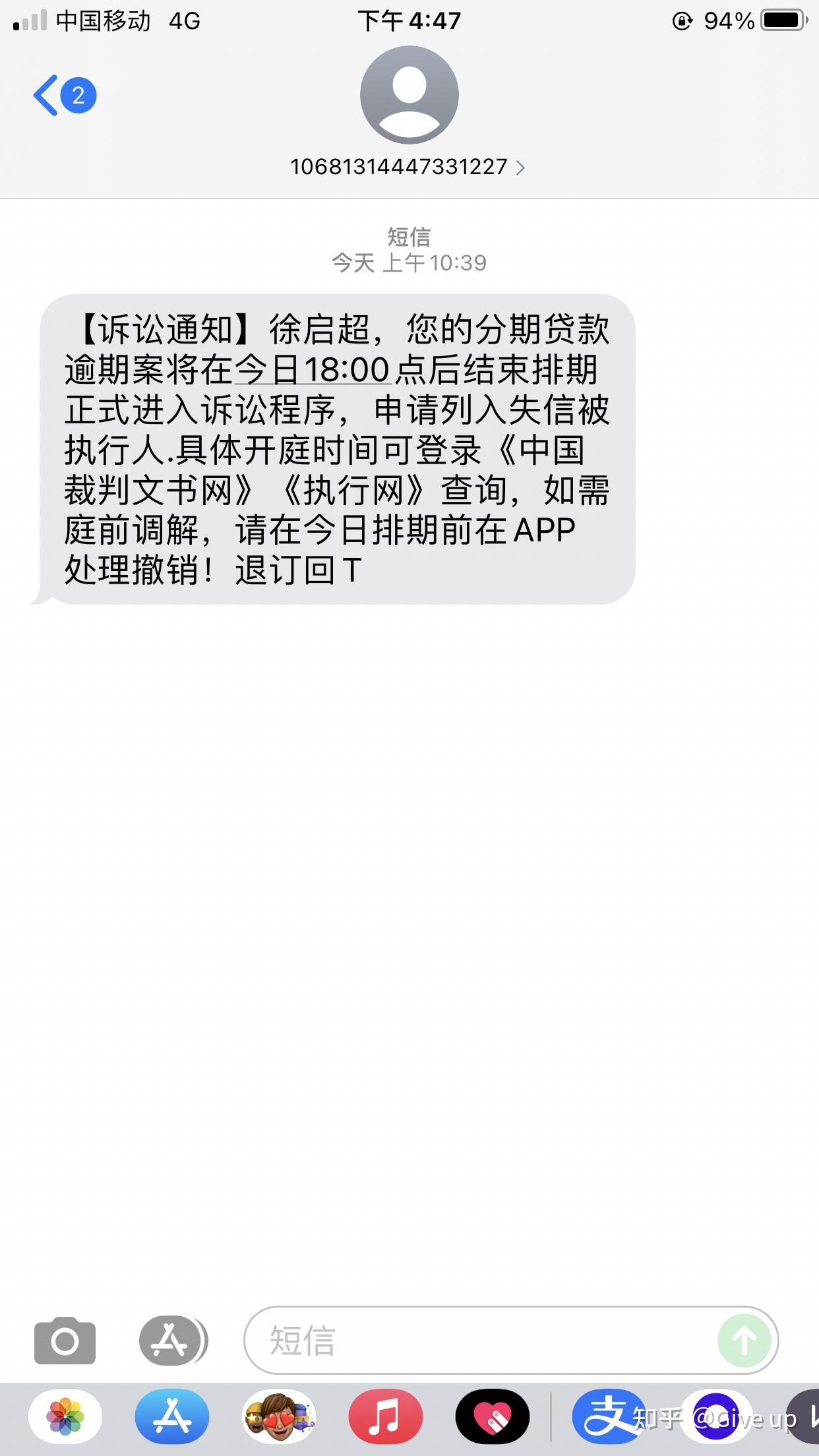
Task: Tap the orientation lock indicator in status bar
Action: (682, 20)
